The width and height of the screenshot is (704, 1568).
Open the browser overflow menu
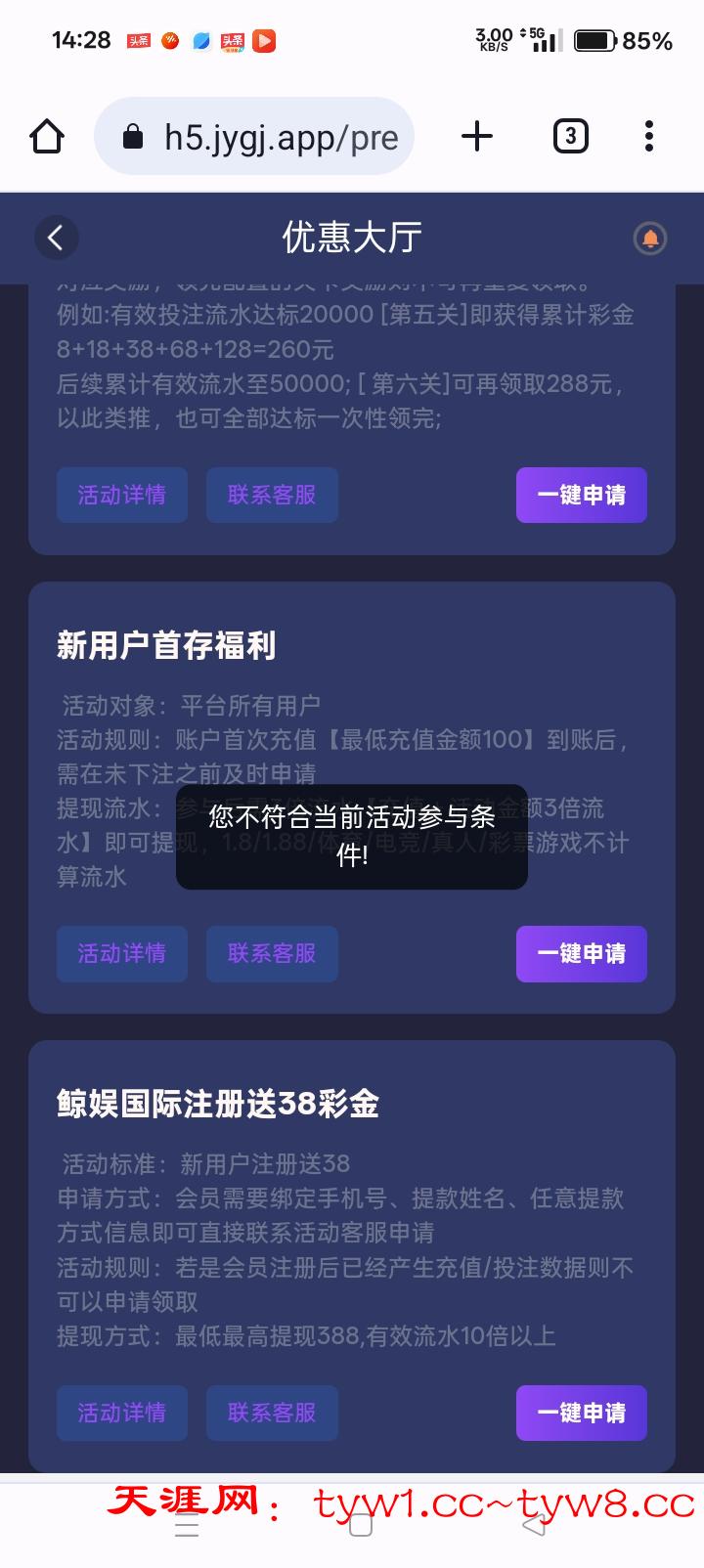[648, 137]
